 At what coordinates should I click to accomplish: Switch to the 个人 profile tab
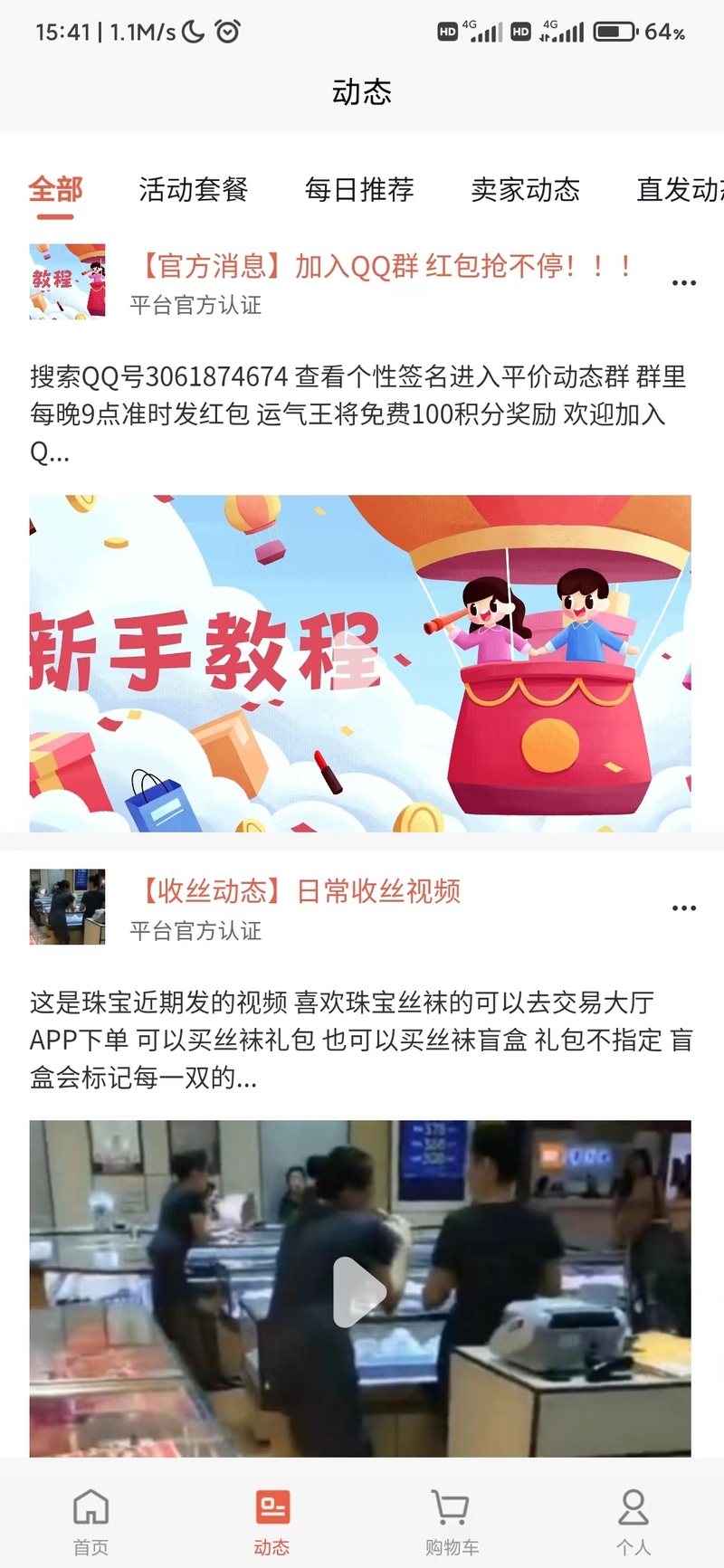633,1522
